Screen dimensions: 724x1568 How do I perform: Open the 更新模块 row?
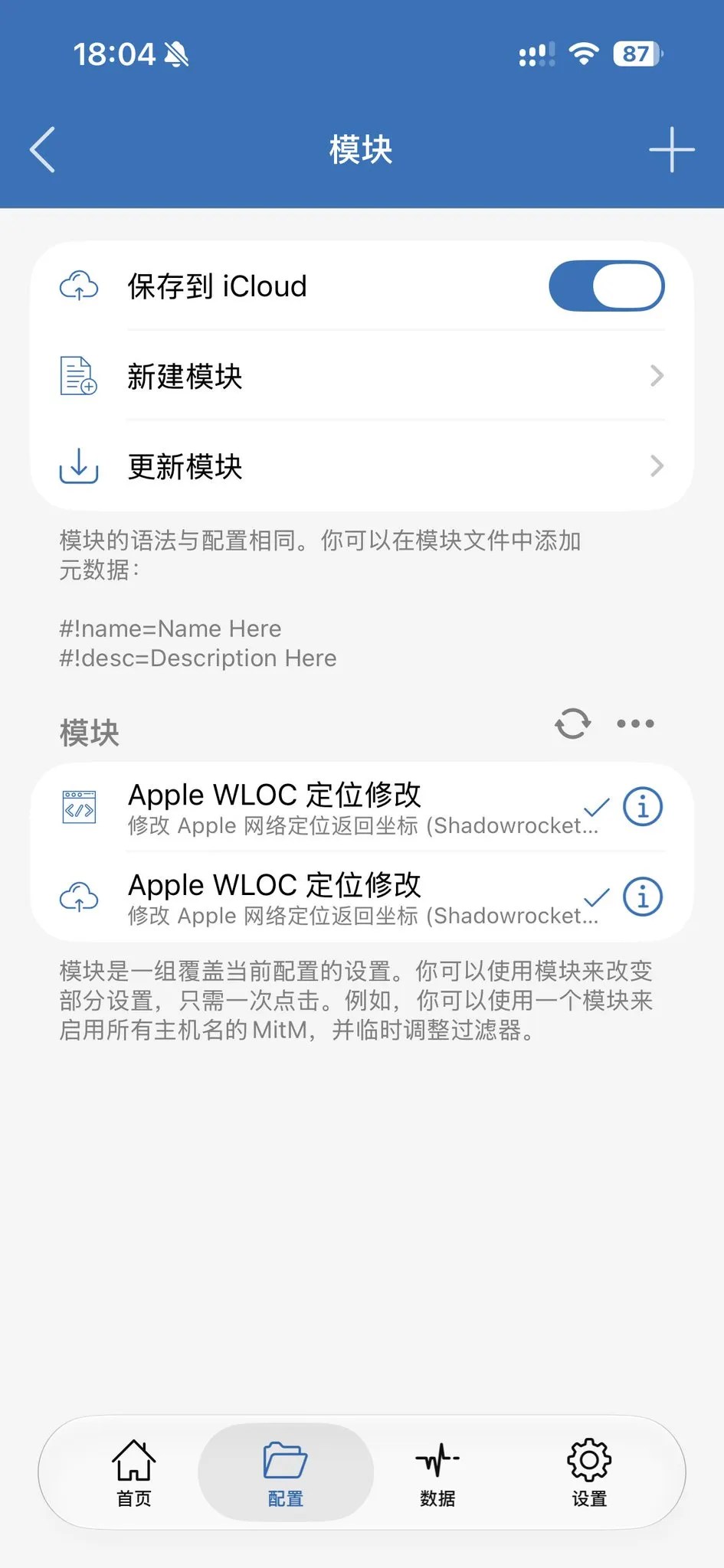click(x=362, y=466)
